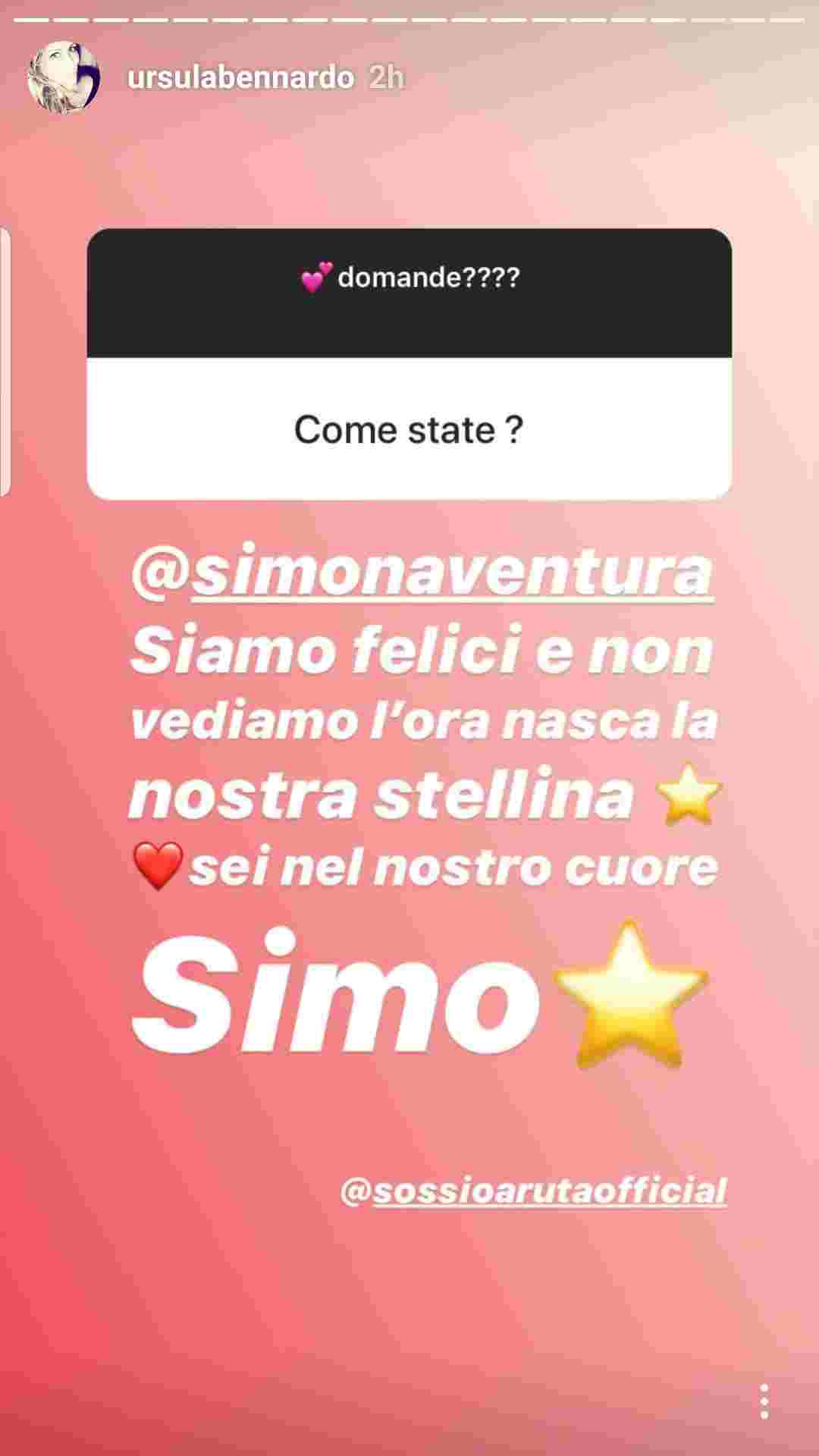Open the story's three-dot options menu
The image size is (819, 1456).
[x=764, y=1401]
